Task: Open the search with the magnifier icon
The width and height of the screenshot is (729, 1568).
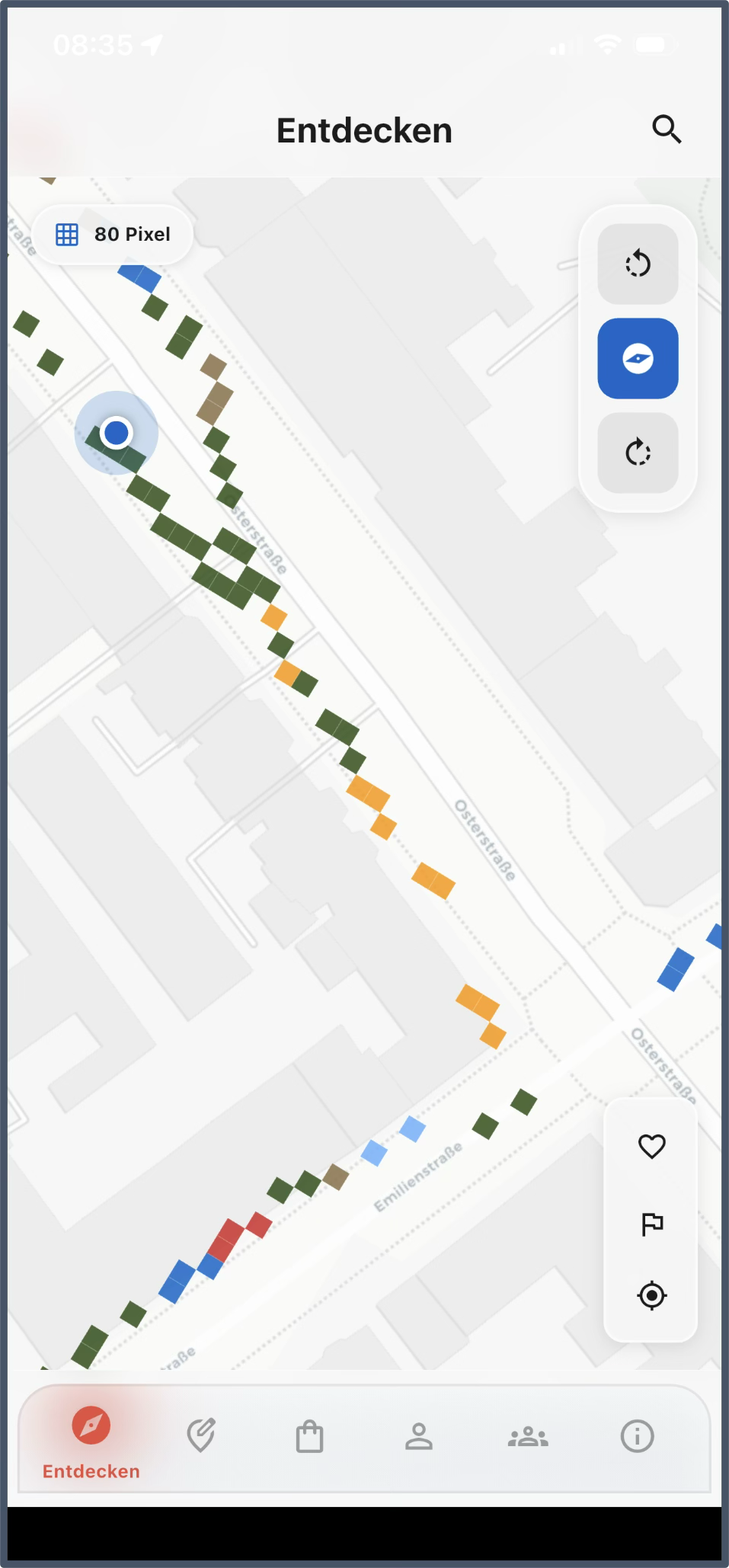Action: [x=667, y=130]
